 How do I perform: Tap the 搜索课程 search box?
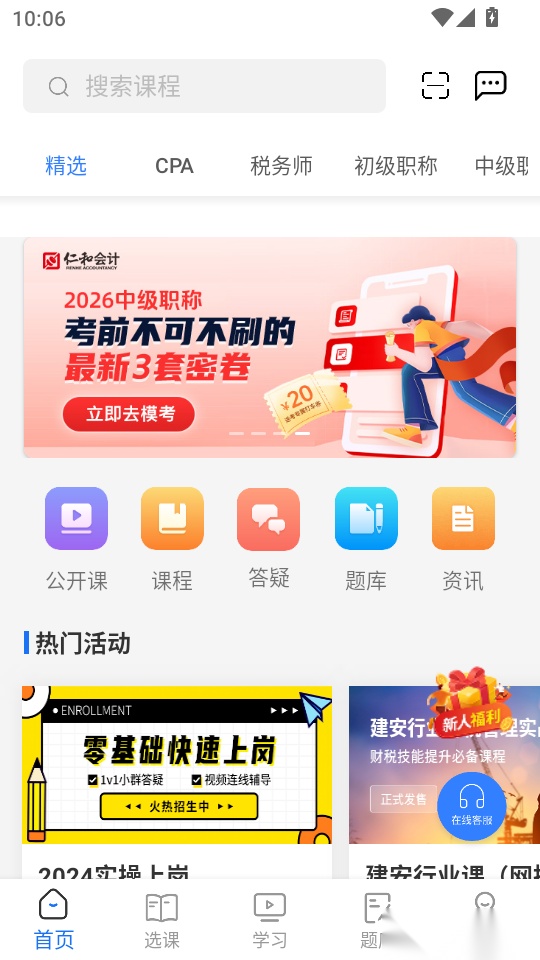(x=204, y=86)
